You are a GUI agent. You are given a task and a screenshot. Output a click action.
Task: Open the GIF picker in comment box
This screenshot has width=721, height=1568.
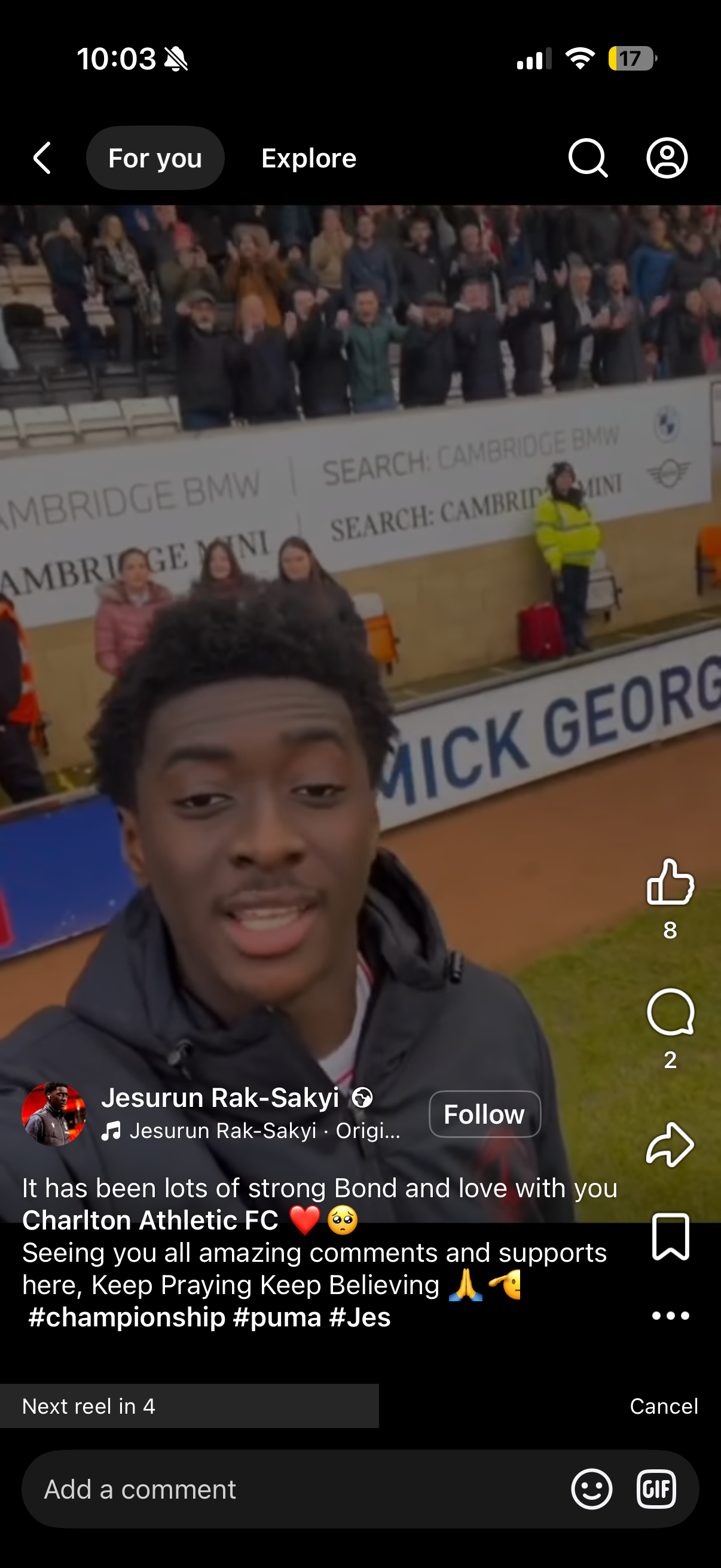pyautogui.click(x=656, y=1490)
